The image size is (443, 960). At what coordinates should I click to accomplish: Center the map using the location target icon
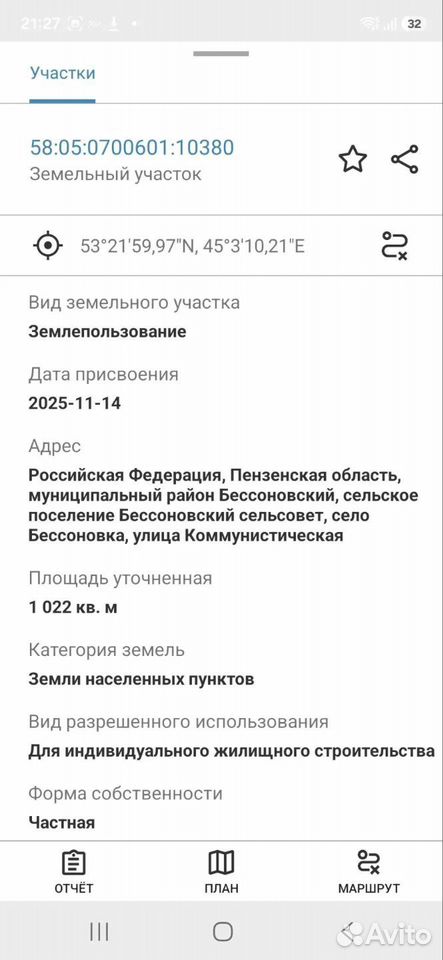point(47,246)
